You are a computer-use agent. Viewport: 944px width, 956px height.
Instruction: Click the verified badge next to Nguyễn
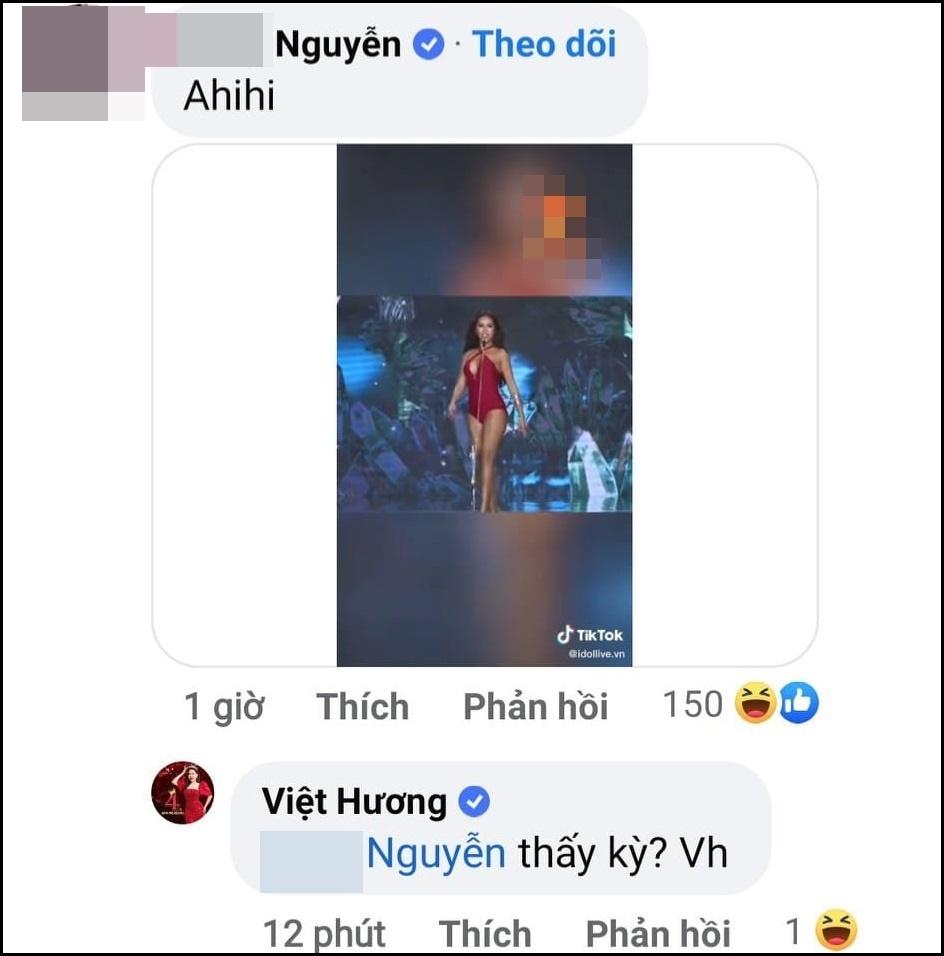pos(430,44)
